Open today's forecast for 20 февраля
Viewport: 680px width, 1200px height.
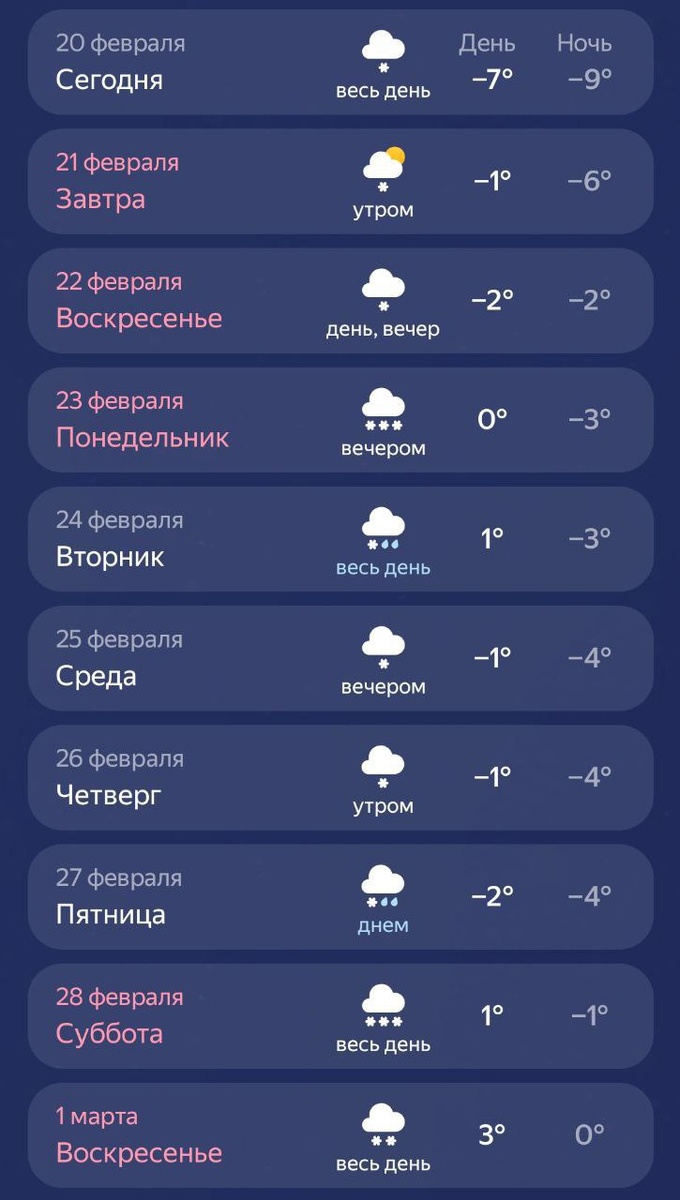point(340,62)
